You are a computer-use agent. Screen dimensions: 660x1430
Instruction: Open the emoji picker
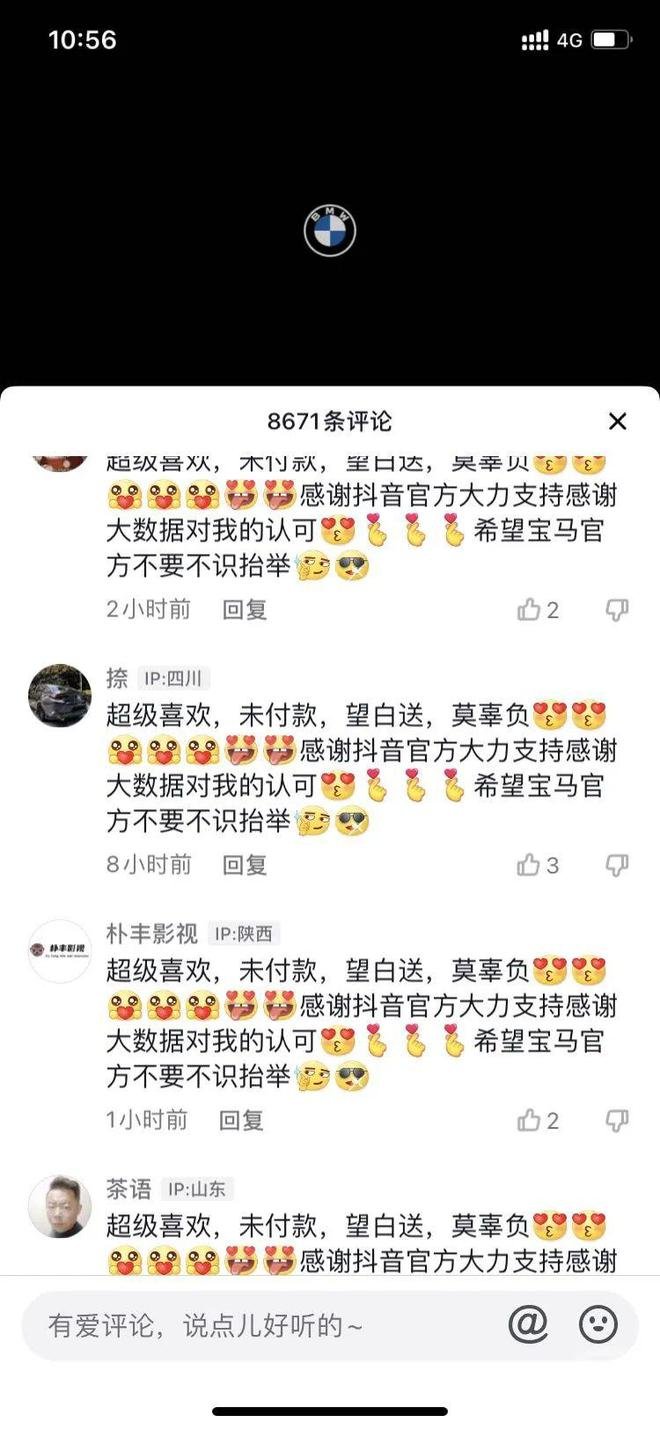click(x=598, y=1325)
